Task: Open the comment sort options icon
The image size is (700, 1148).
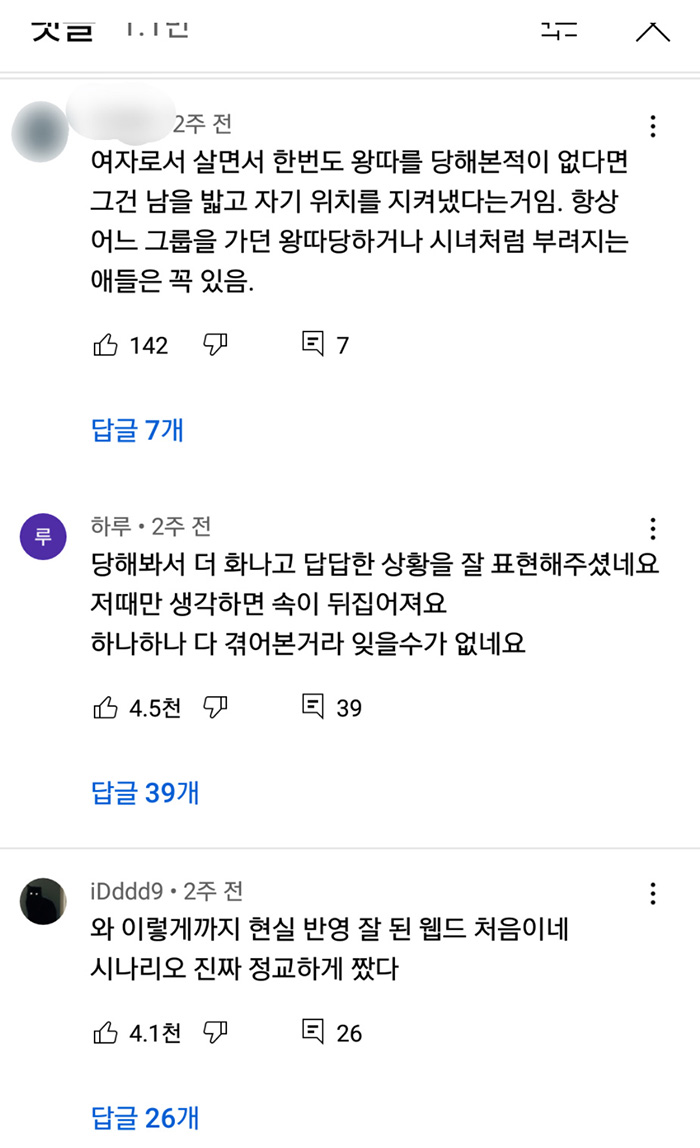Action: click(x=559, y=30)
